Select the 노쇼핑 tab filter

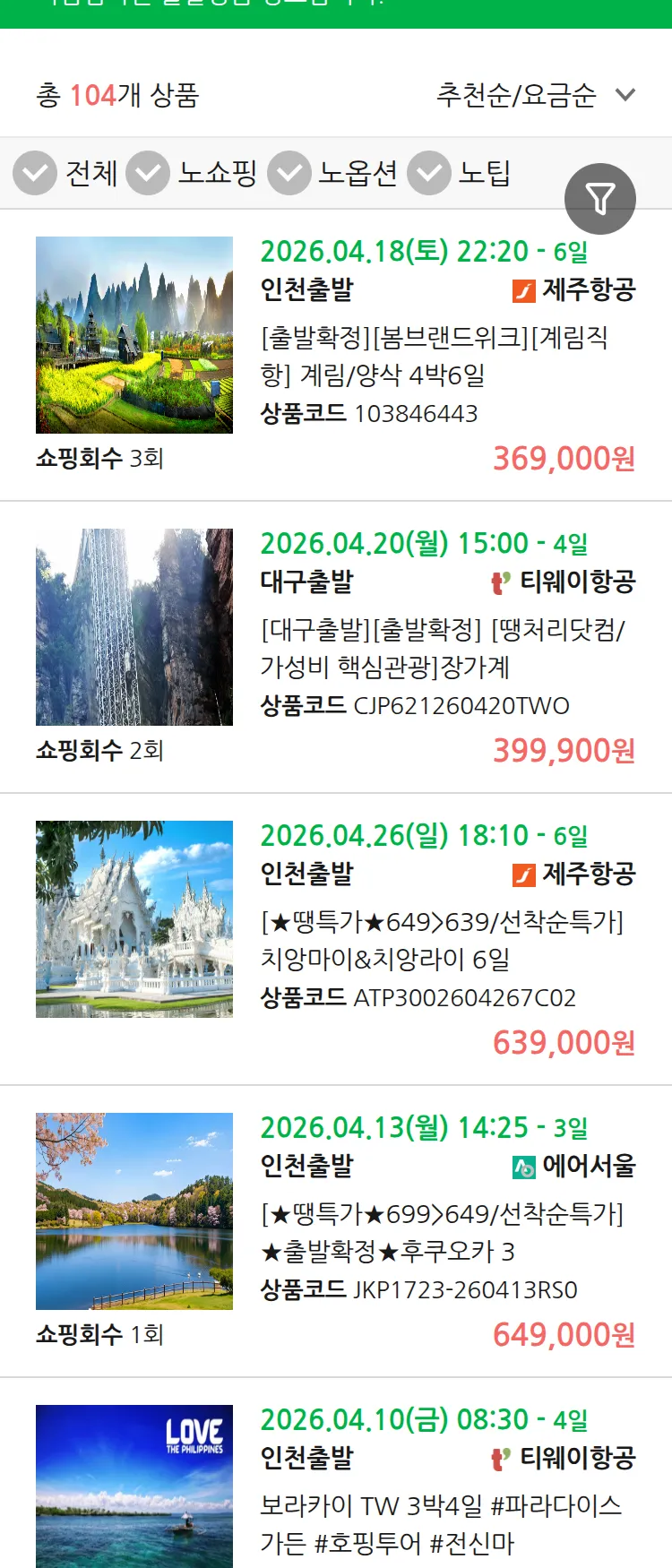point(218,172)
